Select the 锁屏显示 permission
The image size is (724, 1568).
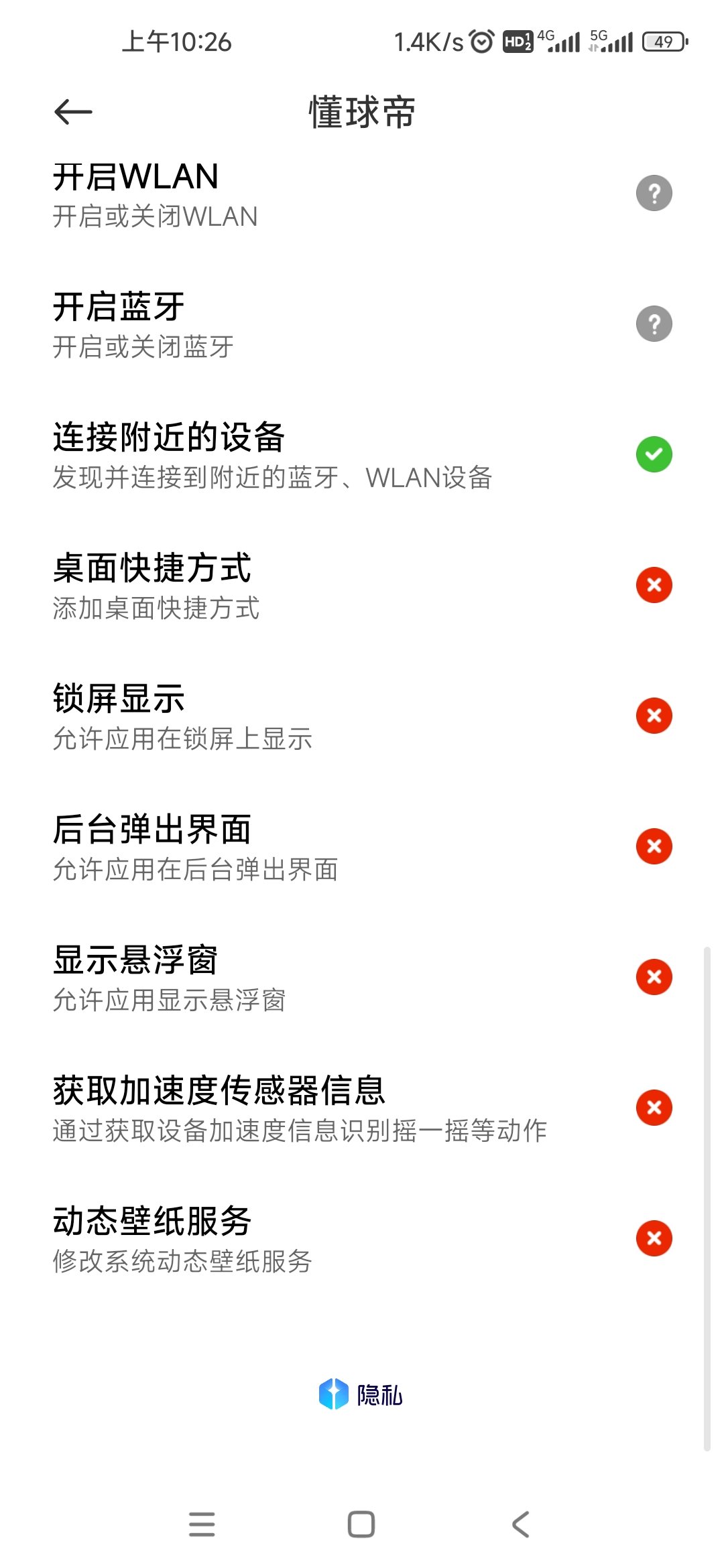pyautogui.click(x=362, y=716)
